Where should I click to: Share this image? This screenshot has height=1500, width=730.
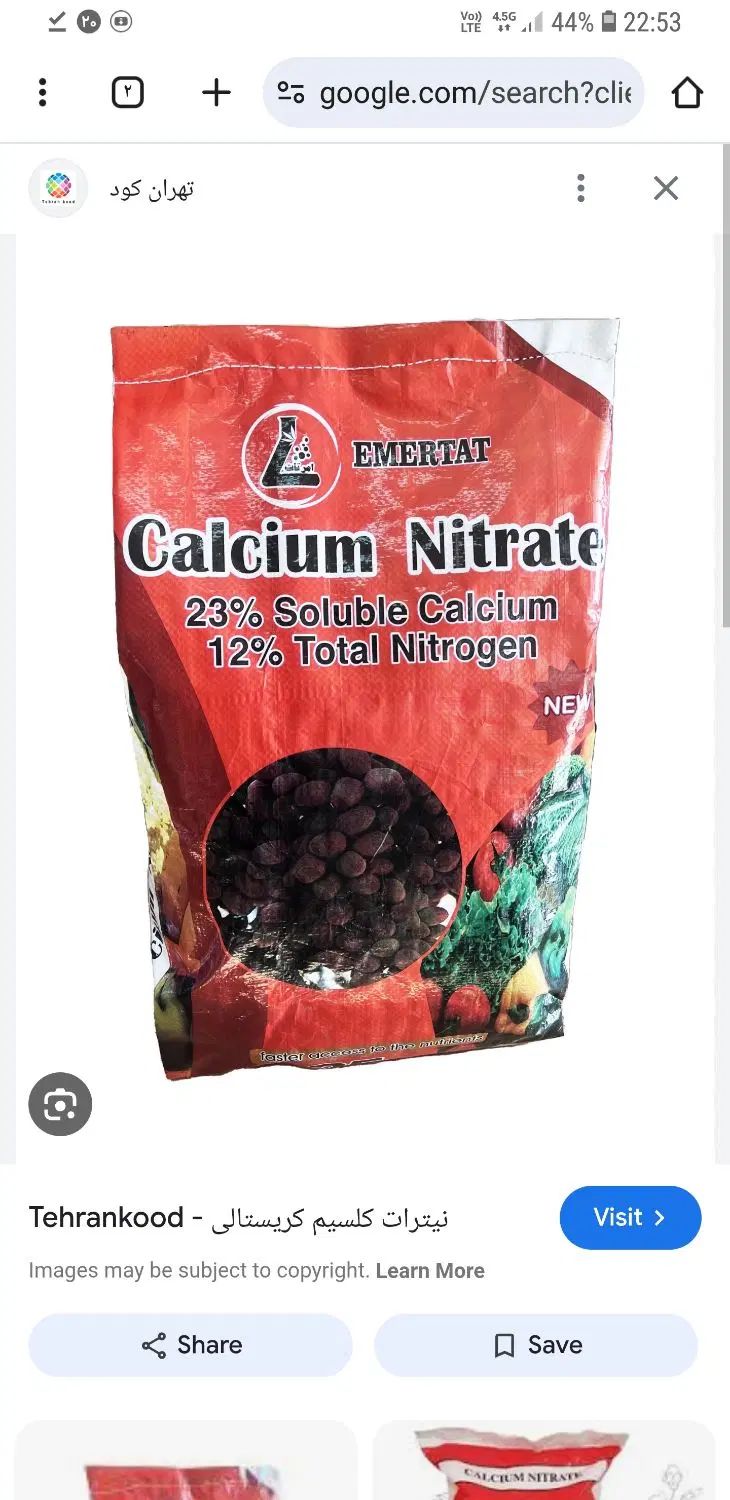coord(190,1345)
